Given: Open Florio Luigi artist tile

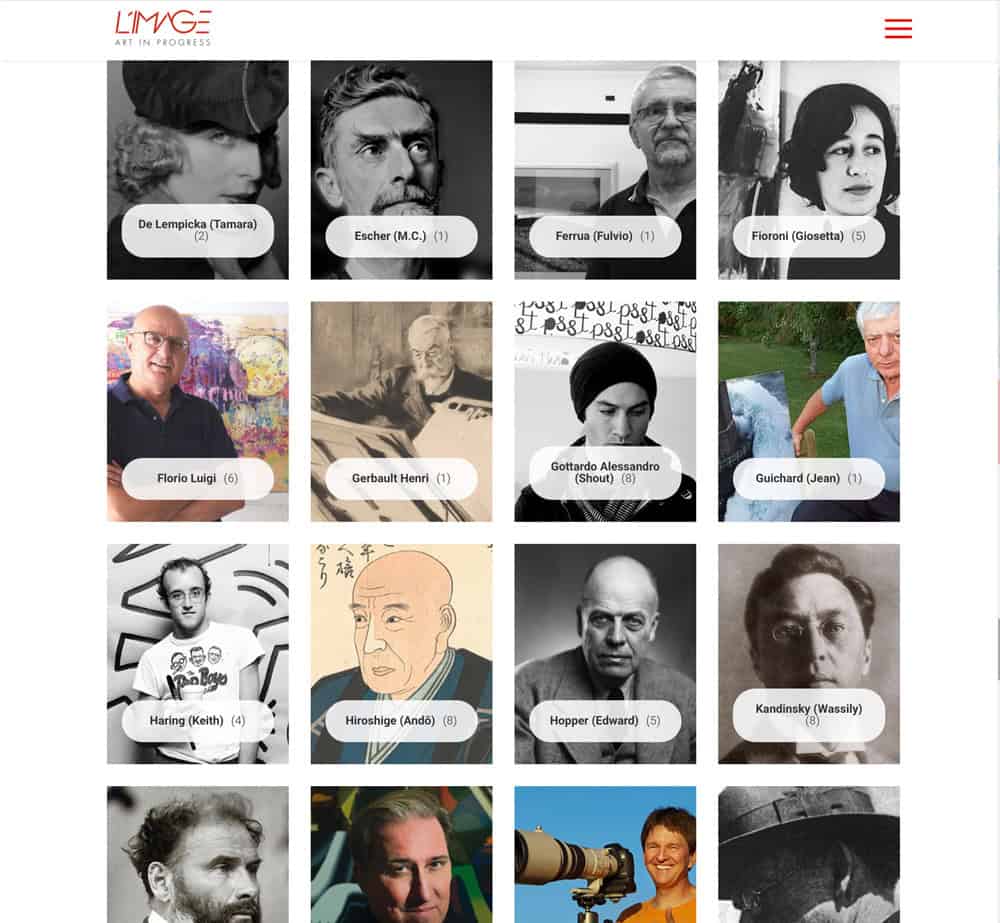Looking at the screenshot, I should (197, 478).
